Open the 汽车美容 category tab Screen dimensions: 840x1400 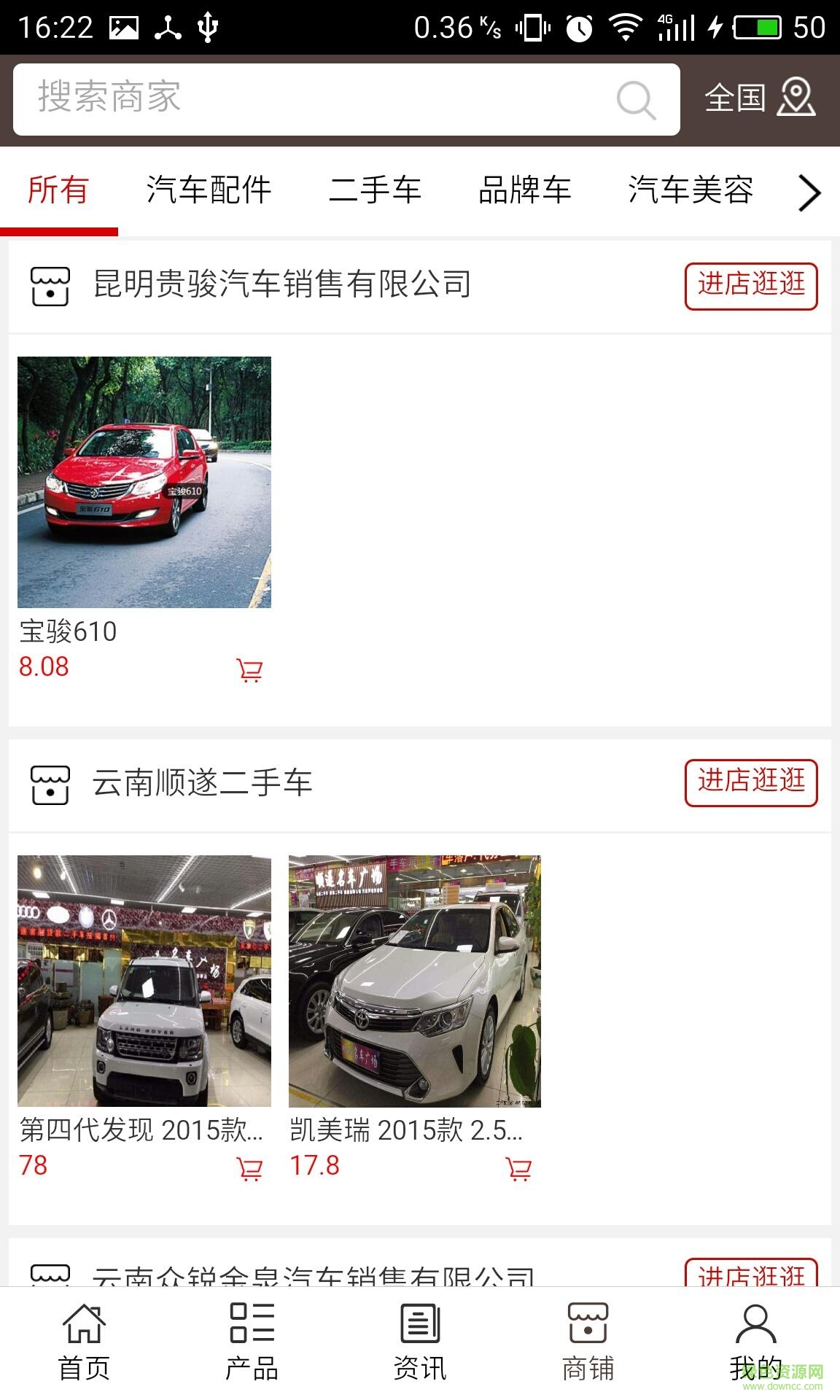(x=690, y=190)
